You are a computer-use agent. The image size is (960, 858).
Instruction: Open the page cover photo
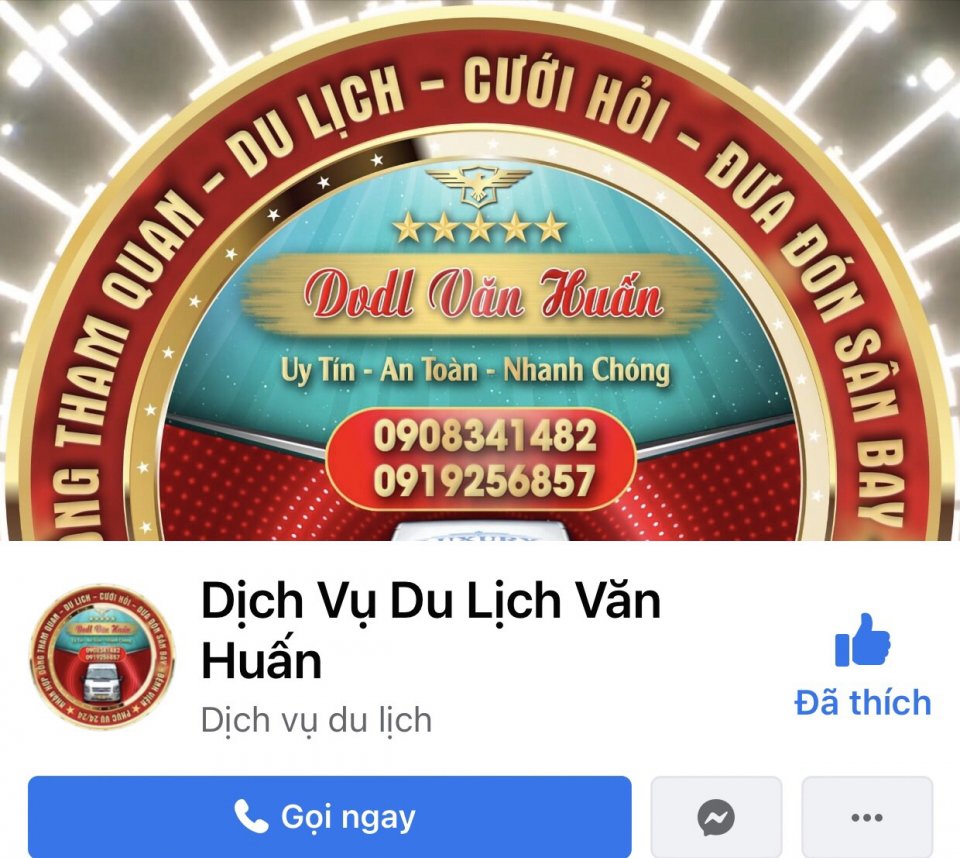(x=480, y=270)
